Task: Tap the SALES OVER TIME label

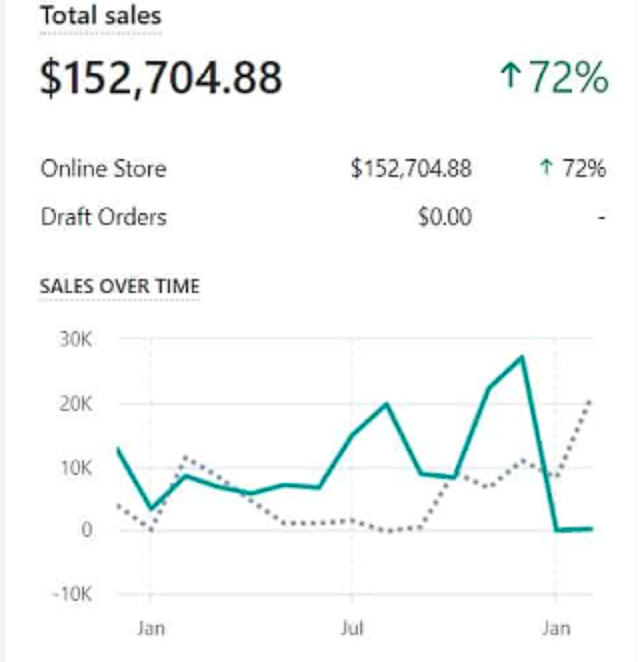Action: 119,286
